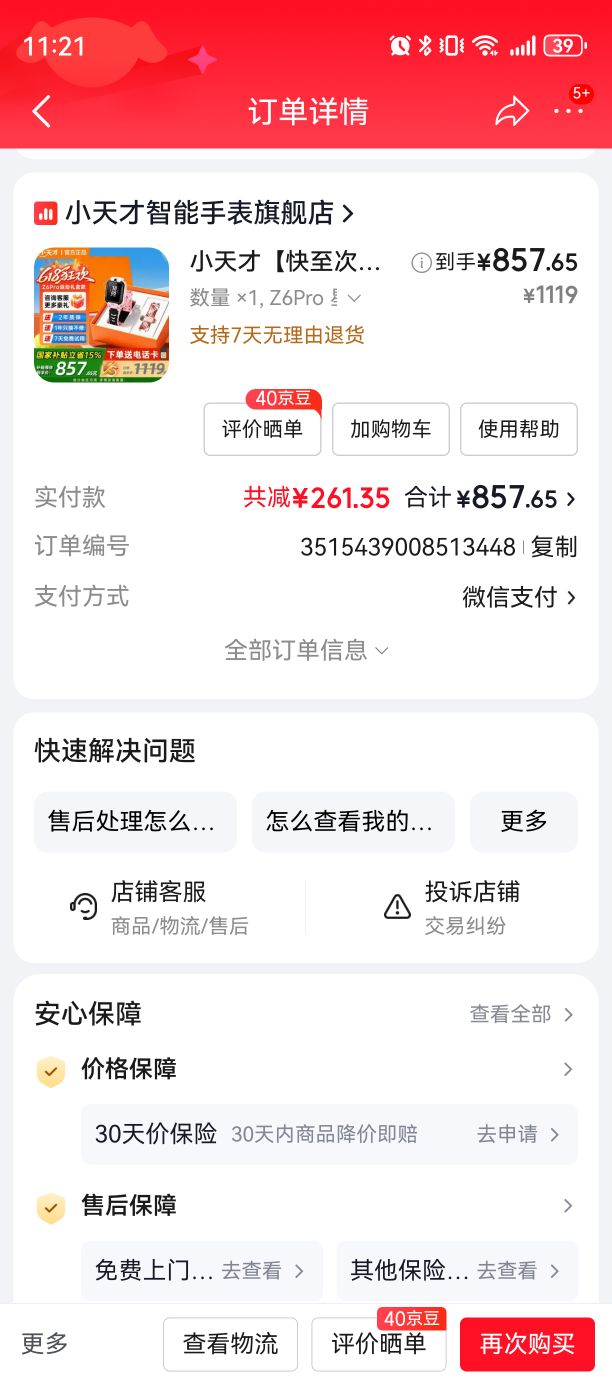Screen dimensions: 612x1388
Task: View 微信支付 payment method details
Action: pos(519,597)
